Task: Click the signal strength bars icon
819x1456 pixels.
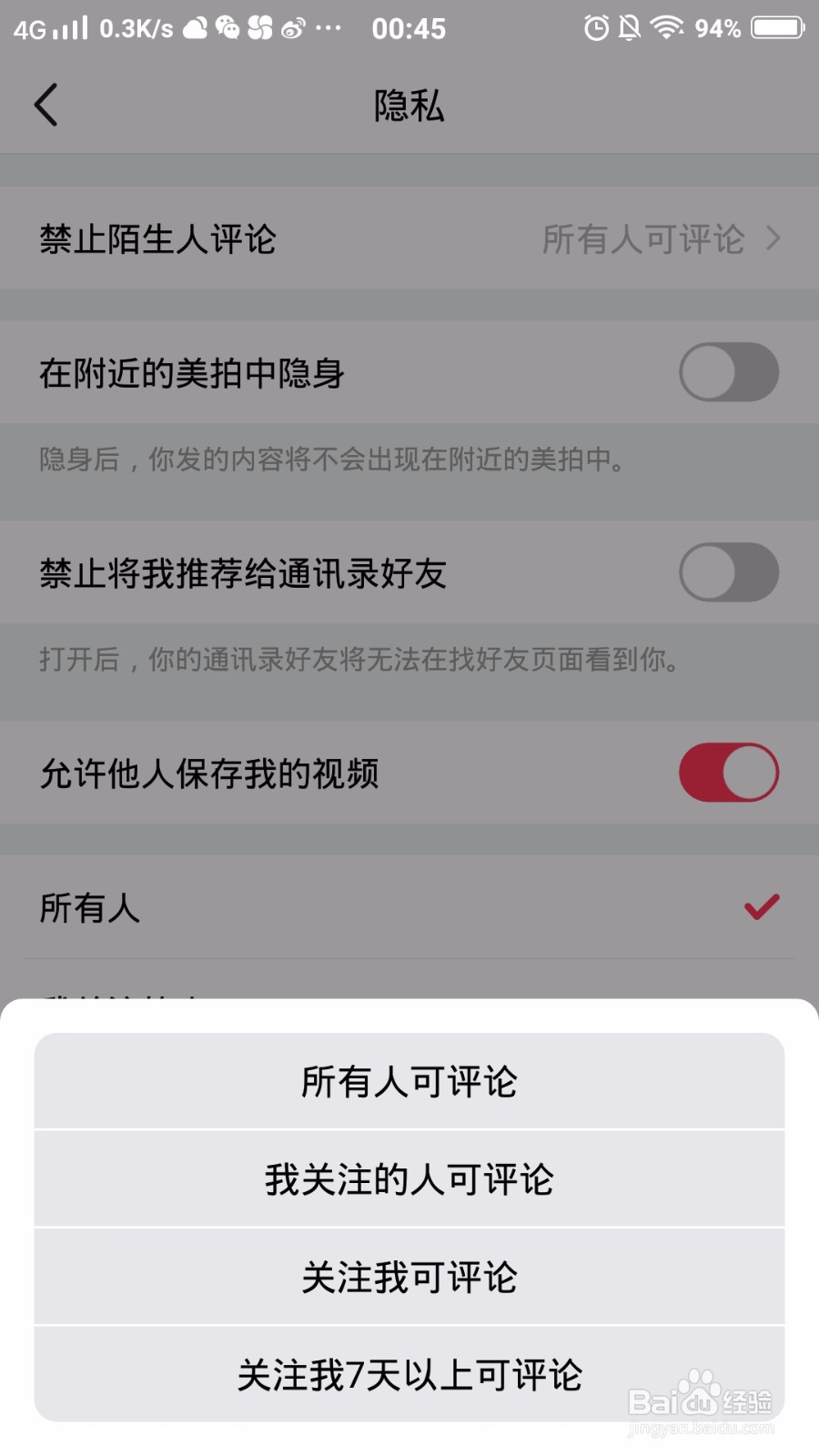Action: coord(68,27)
